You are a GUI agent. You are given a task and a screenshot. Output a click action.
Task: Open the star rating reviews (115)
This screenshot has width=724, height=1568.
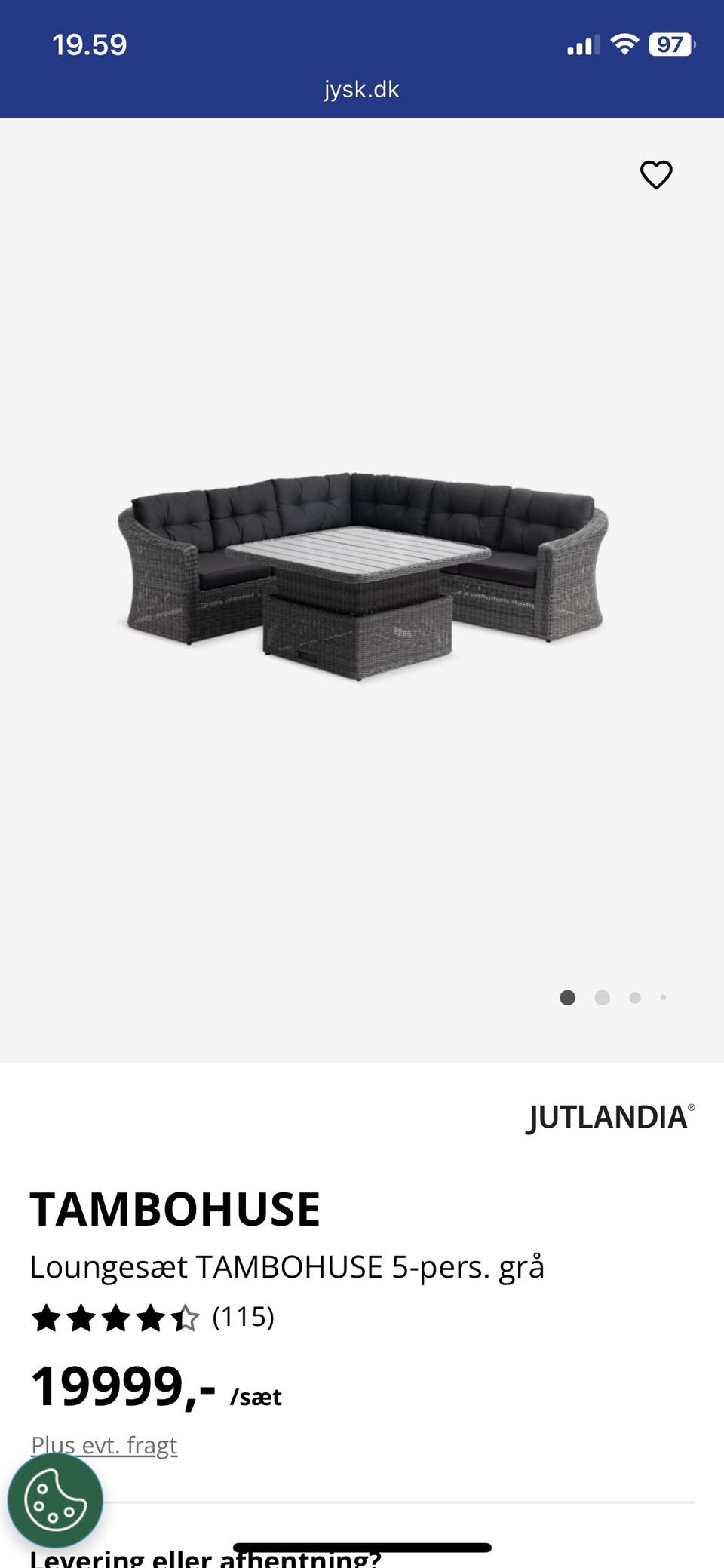[152, 1318]
